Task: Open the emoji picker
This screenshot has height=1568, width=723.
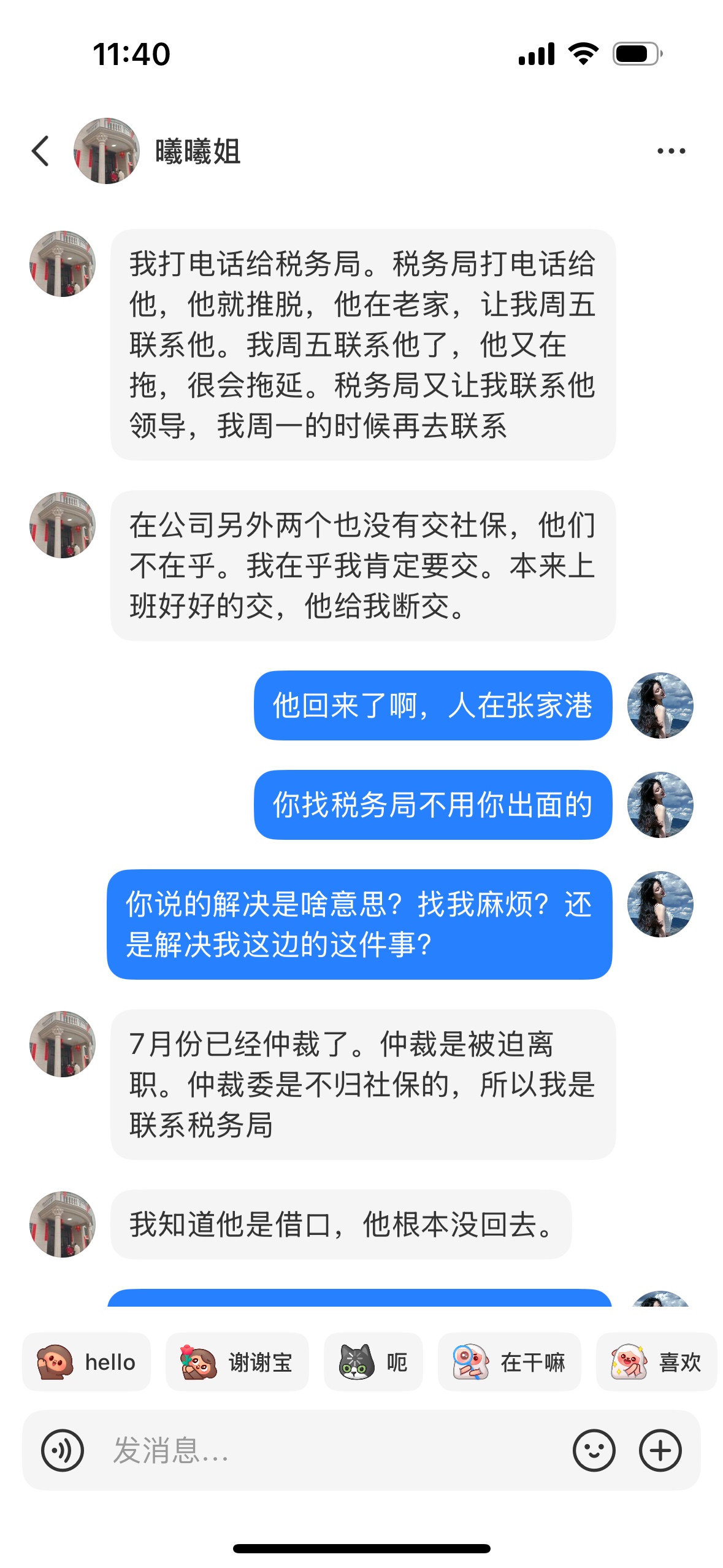Action: tap(594, 1450)
